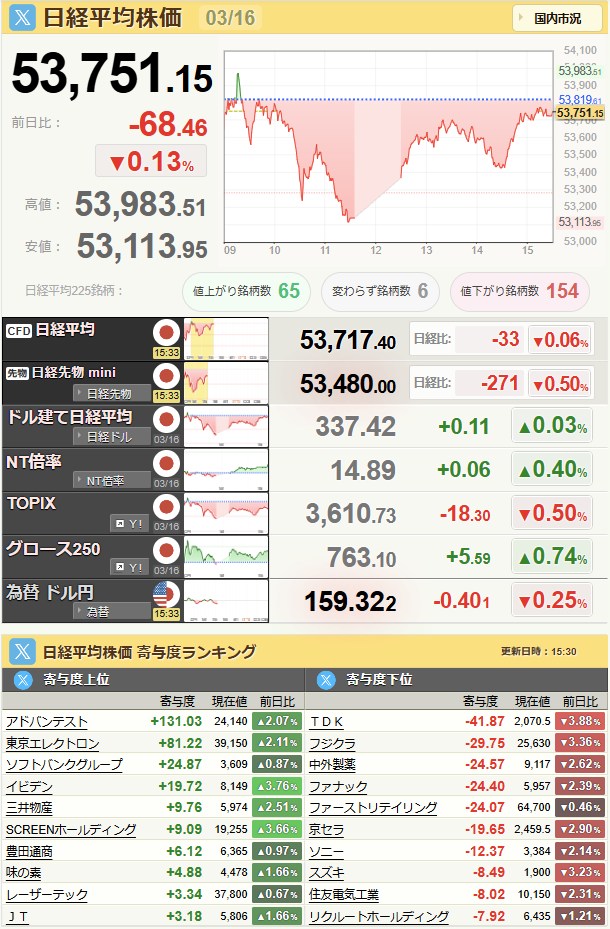
Task: Open the 国内市況 button
Action: [557, 18]
